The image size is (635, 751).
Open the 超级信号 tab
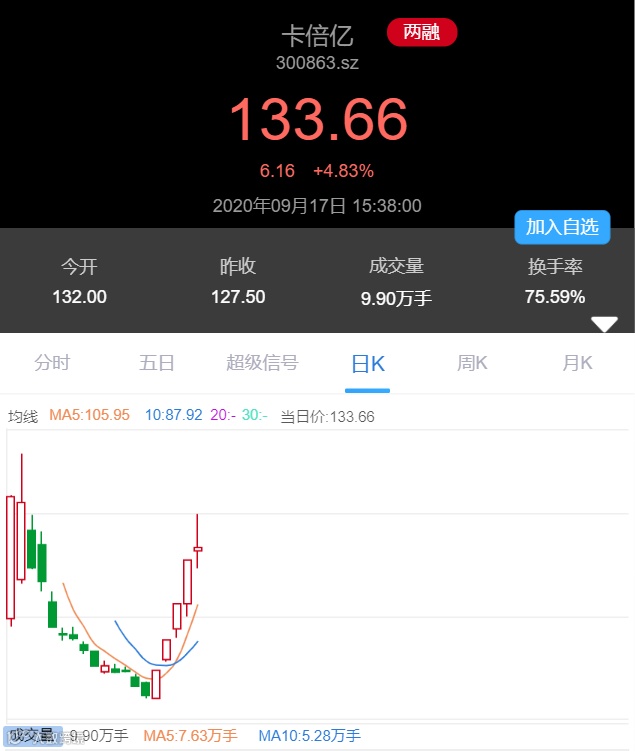click(x=262, y=363)
